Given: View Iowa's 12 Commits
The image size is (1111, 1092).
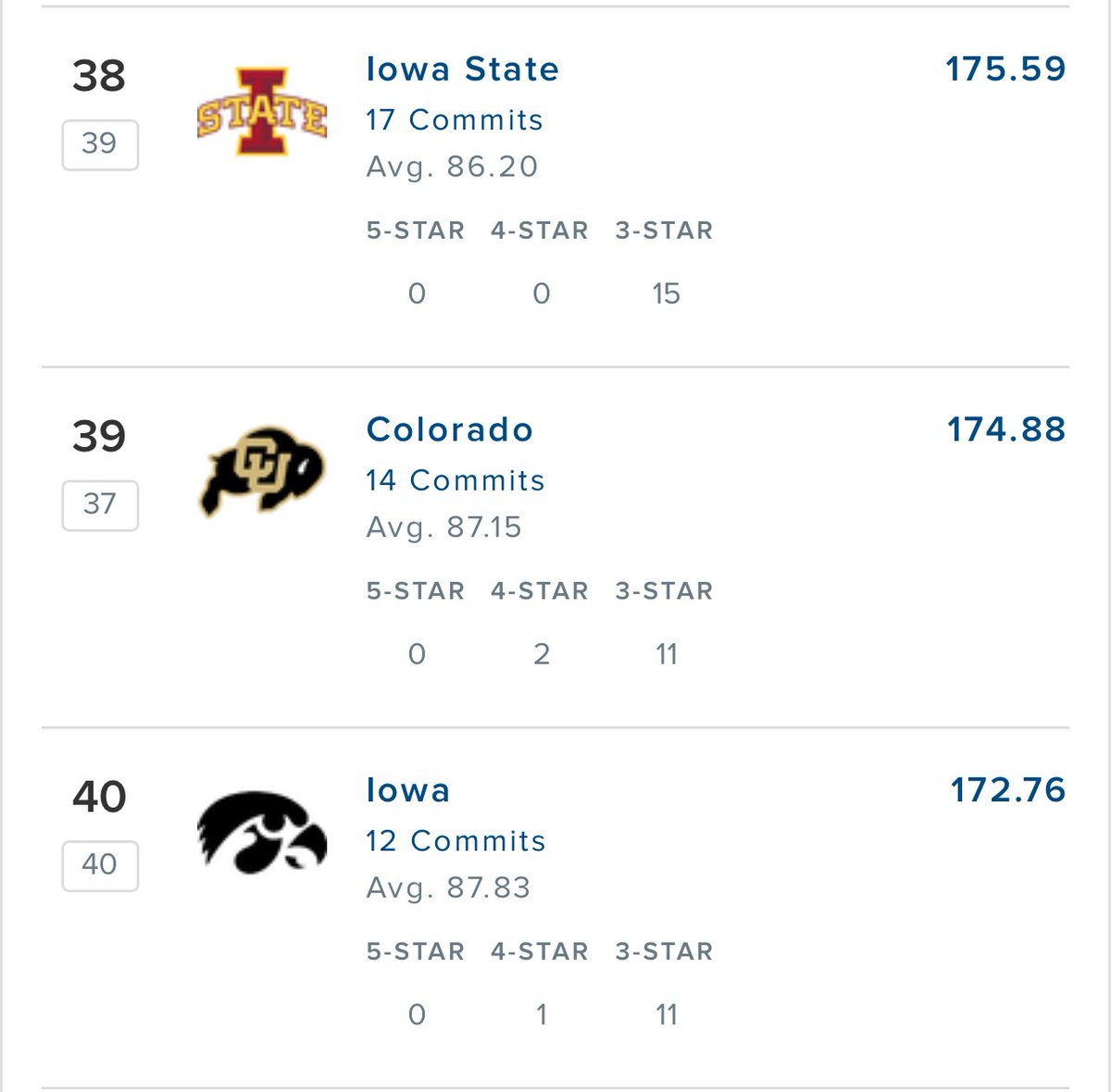Looking at the screenshot, I should coord(456,841).
